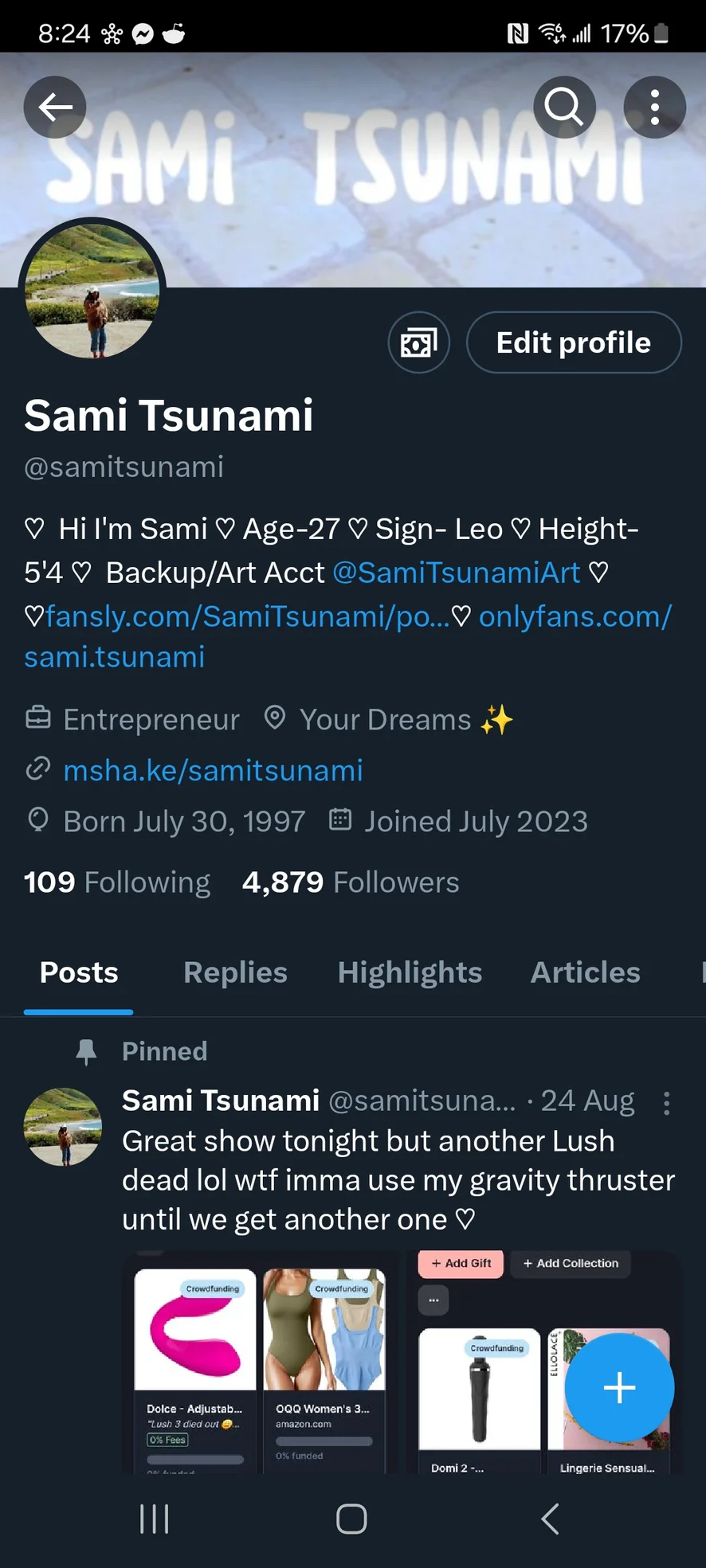Open the msha.ke/samitsunami website link
Image resolution: width=706 pixels, height=1568 pixels.
point(213,770)
